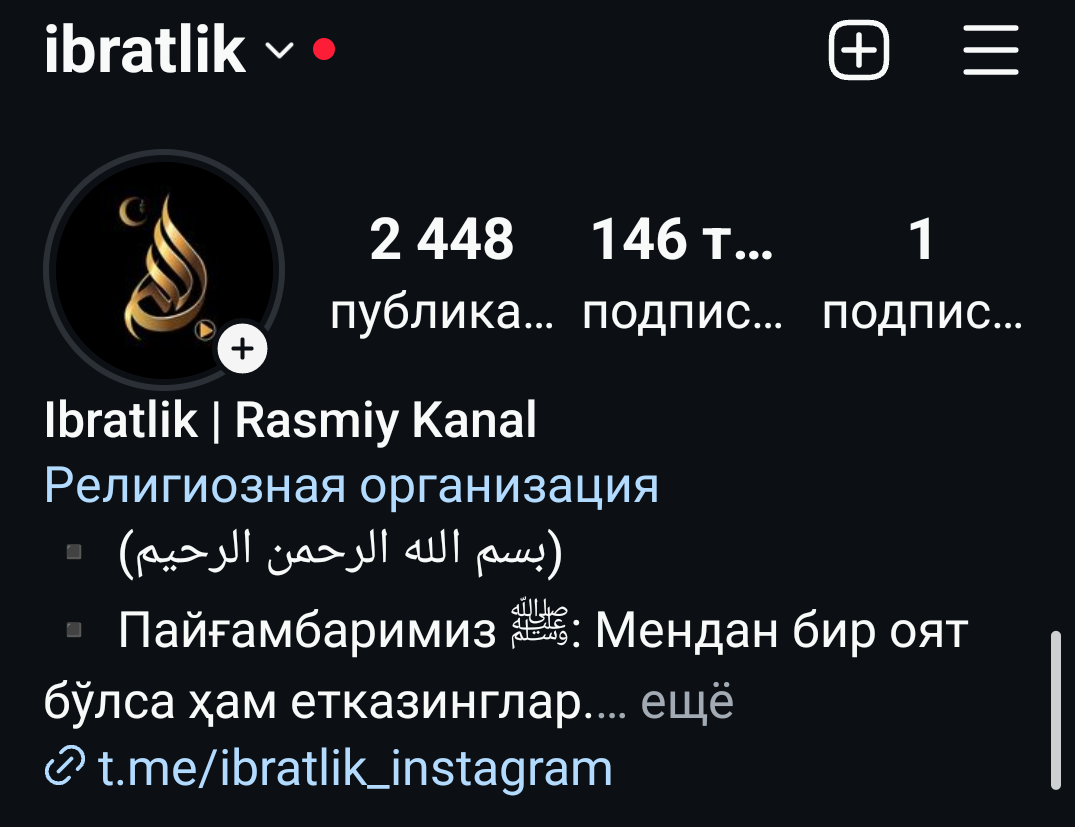This screenshot has height=827, width=1075.
Task: Create a new post with plus icon
Action: (x=859, y=50)
